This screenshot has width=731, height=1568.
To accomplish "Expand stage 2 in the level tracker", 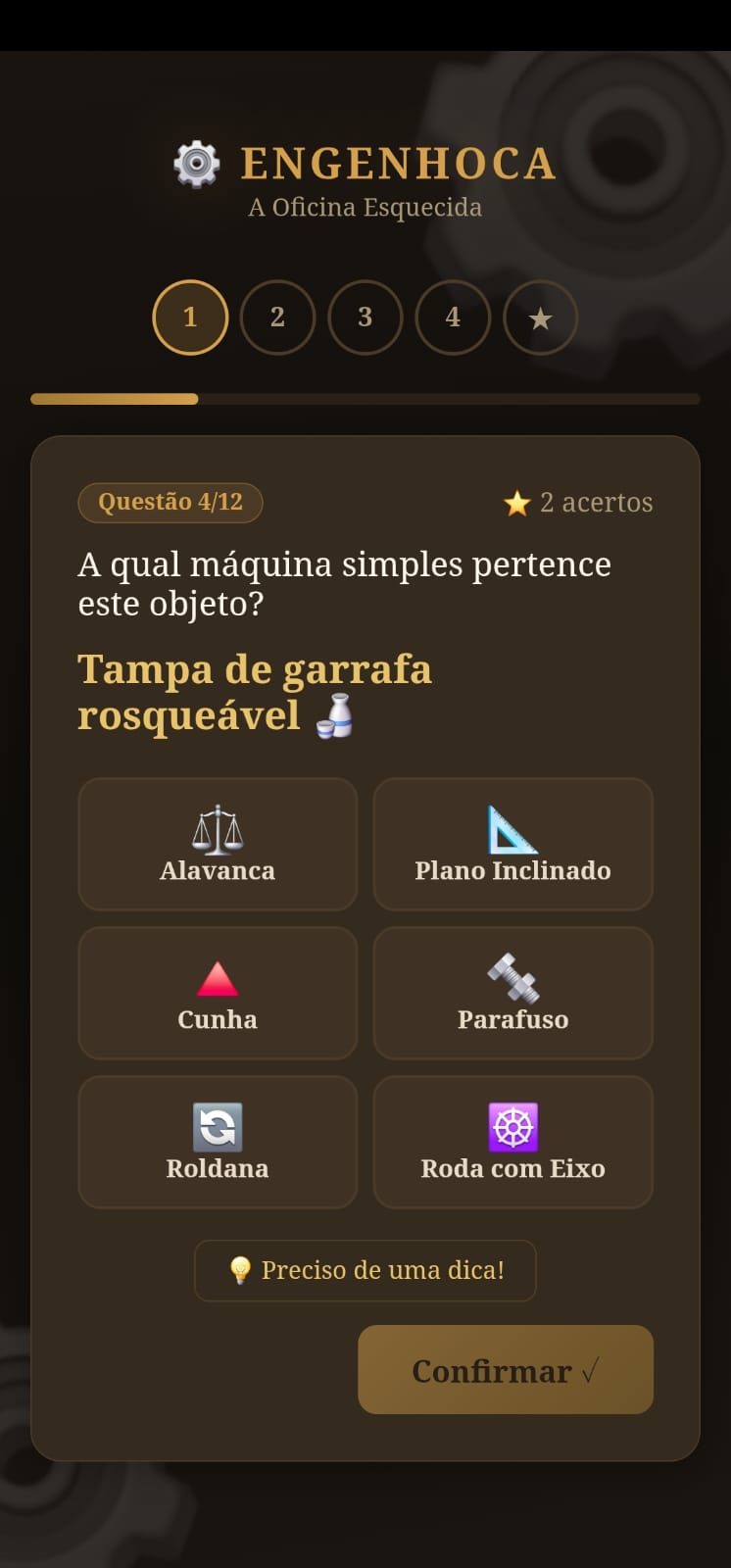I will click(x=277, y=317).
